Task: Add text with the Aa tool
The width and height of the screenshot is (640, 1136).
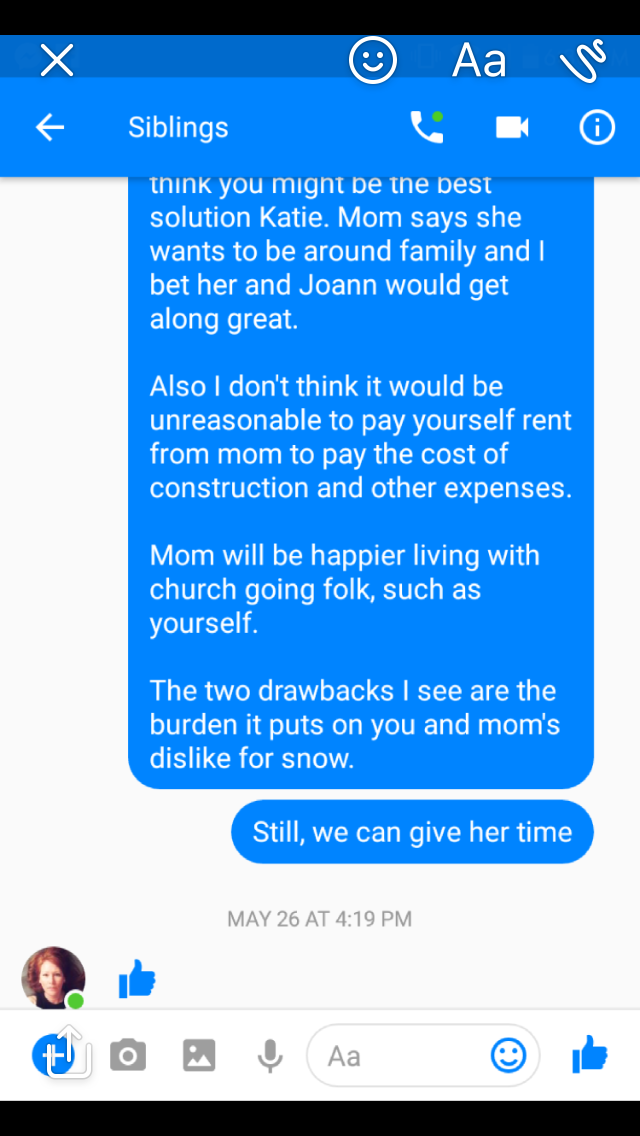Action: (x=479, y=61)
